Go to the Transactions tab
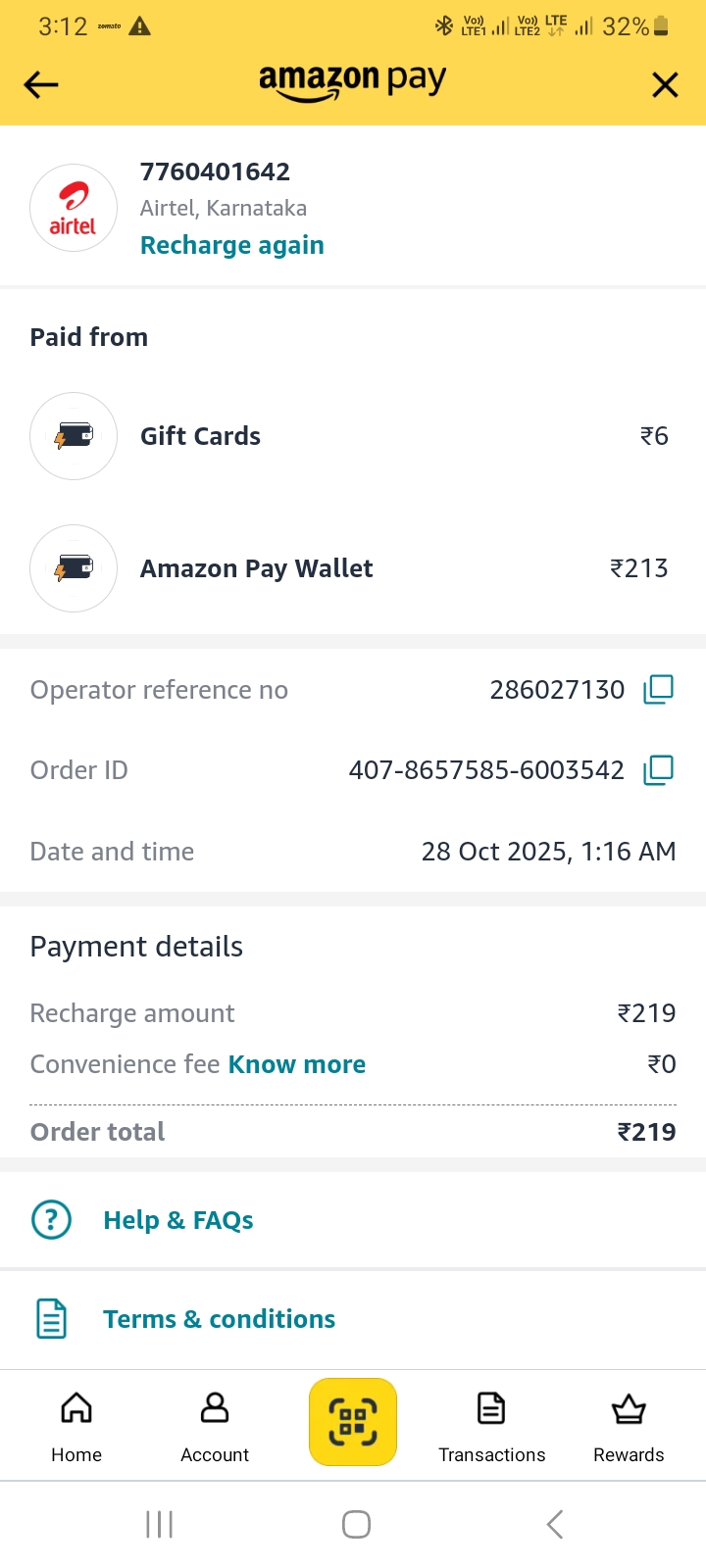This screenshot has width=706, height=1568. coord(491,1425)
